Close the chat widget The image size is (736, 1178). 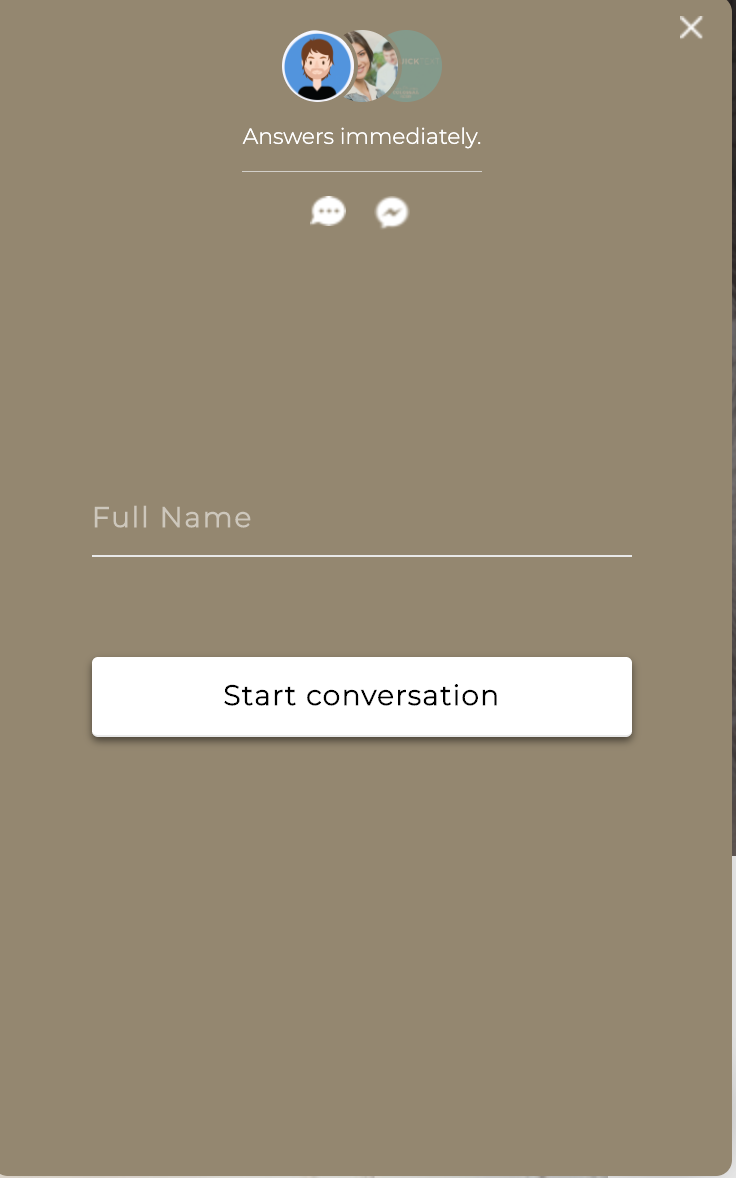coord(691,28)
